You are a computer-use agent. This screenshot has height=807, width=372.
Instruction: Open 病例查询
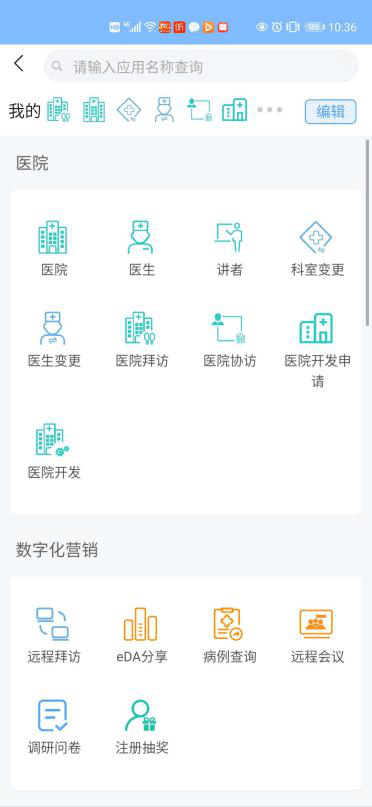coord(229,636)
